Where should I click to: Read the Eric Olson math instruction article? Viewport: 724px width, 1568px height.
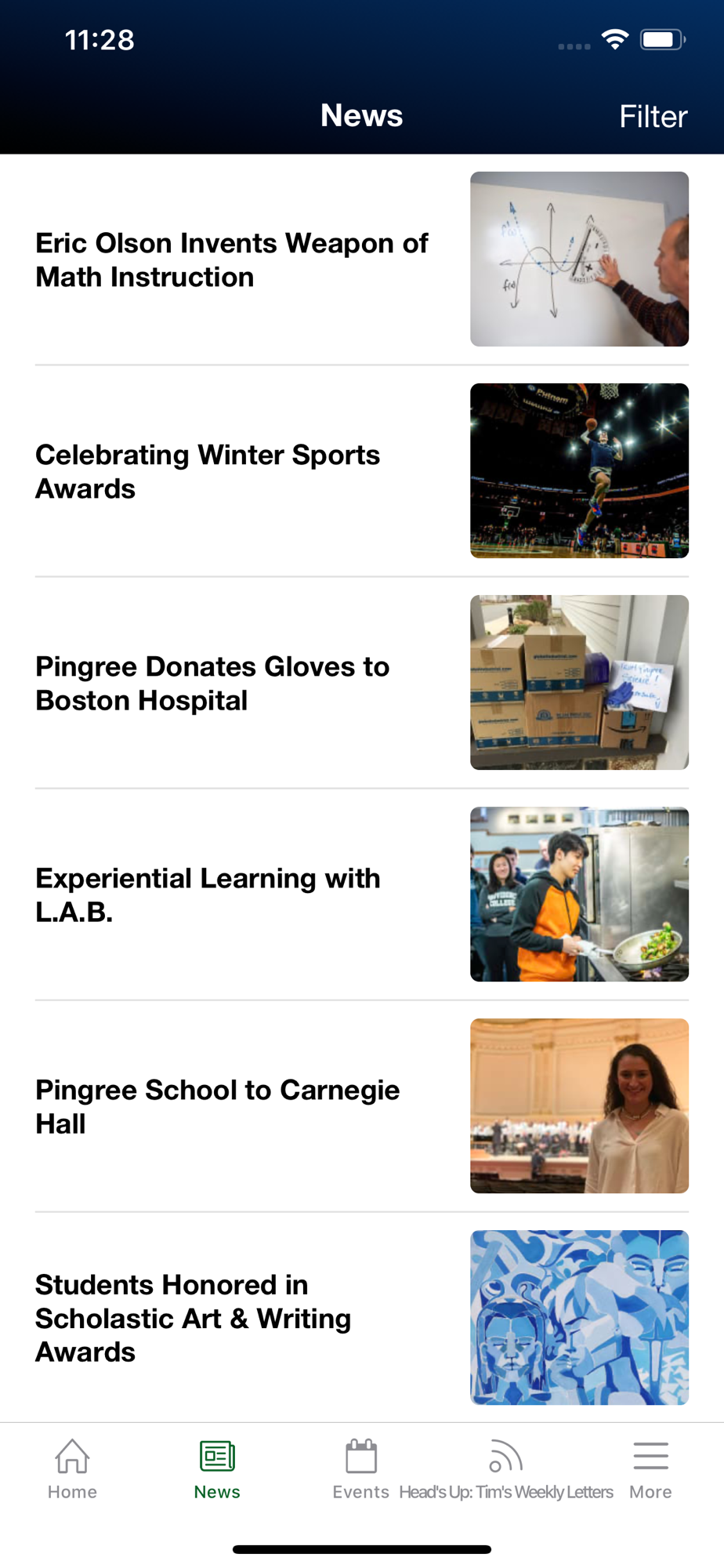[x=233, y=260]
